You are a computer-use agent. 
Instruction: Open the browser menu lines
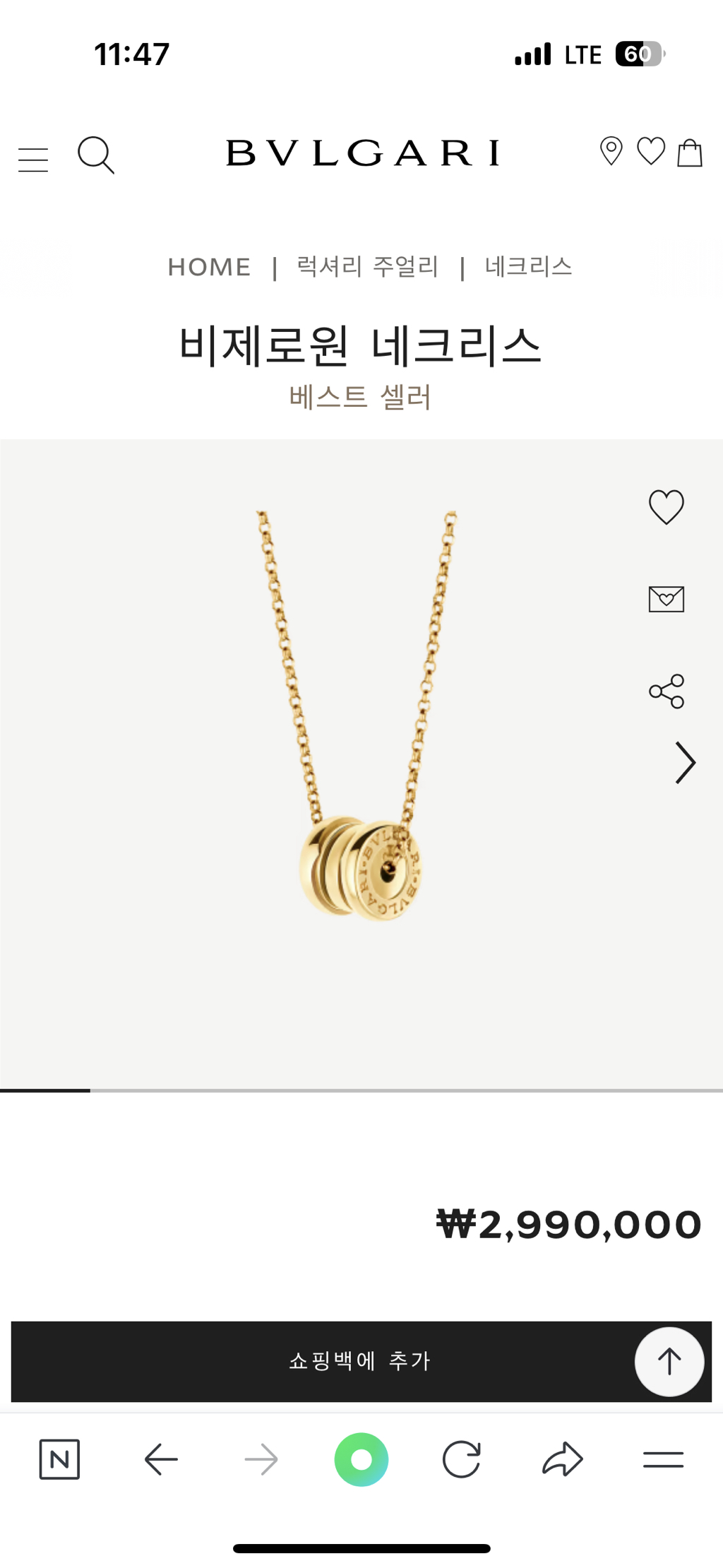[x=663, y=1459]
